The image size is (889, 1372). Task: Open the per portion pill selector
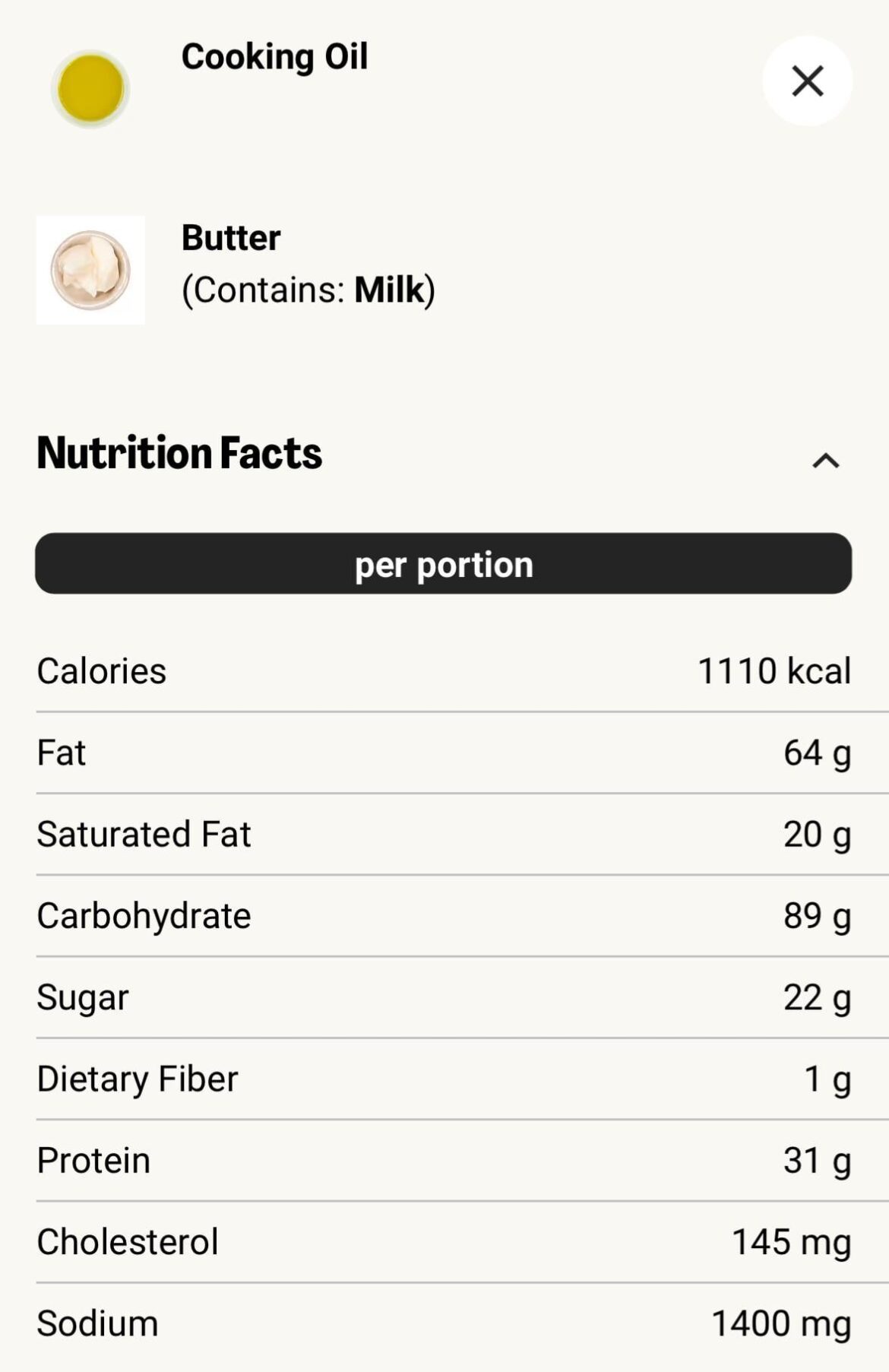444,563
